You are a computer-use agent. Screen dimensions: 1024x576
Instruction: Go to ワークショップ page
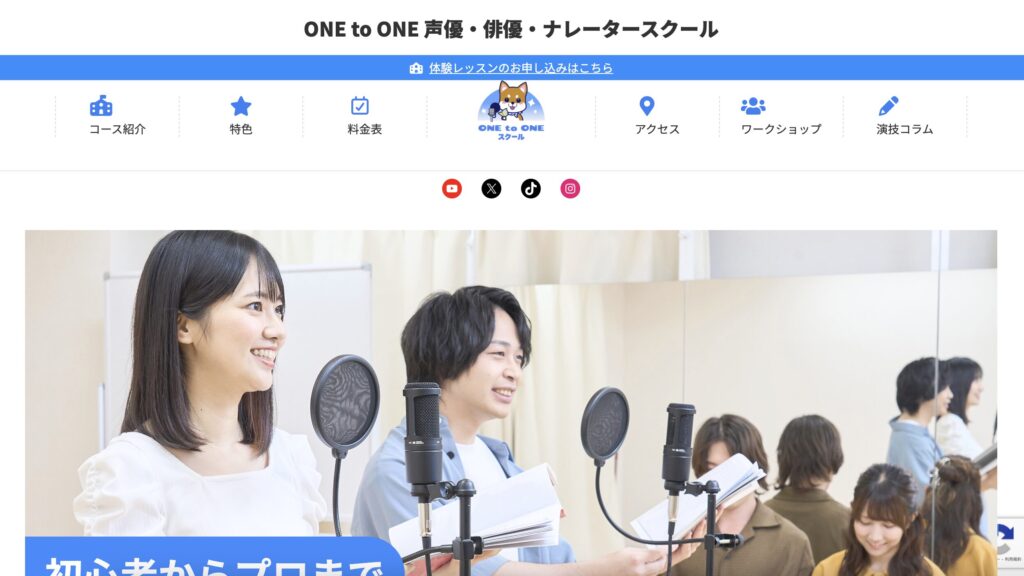pyautogui.click(x=780, y=116)
